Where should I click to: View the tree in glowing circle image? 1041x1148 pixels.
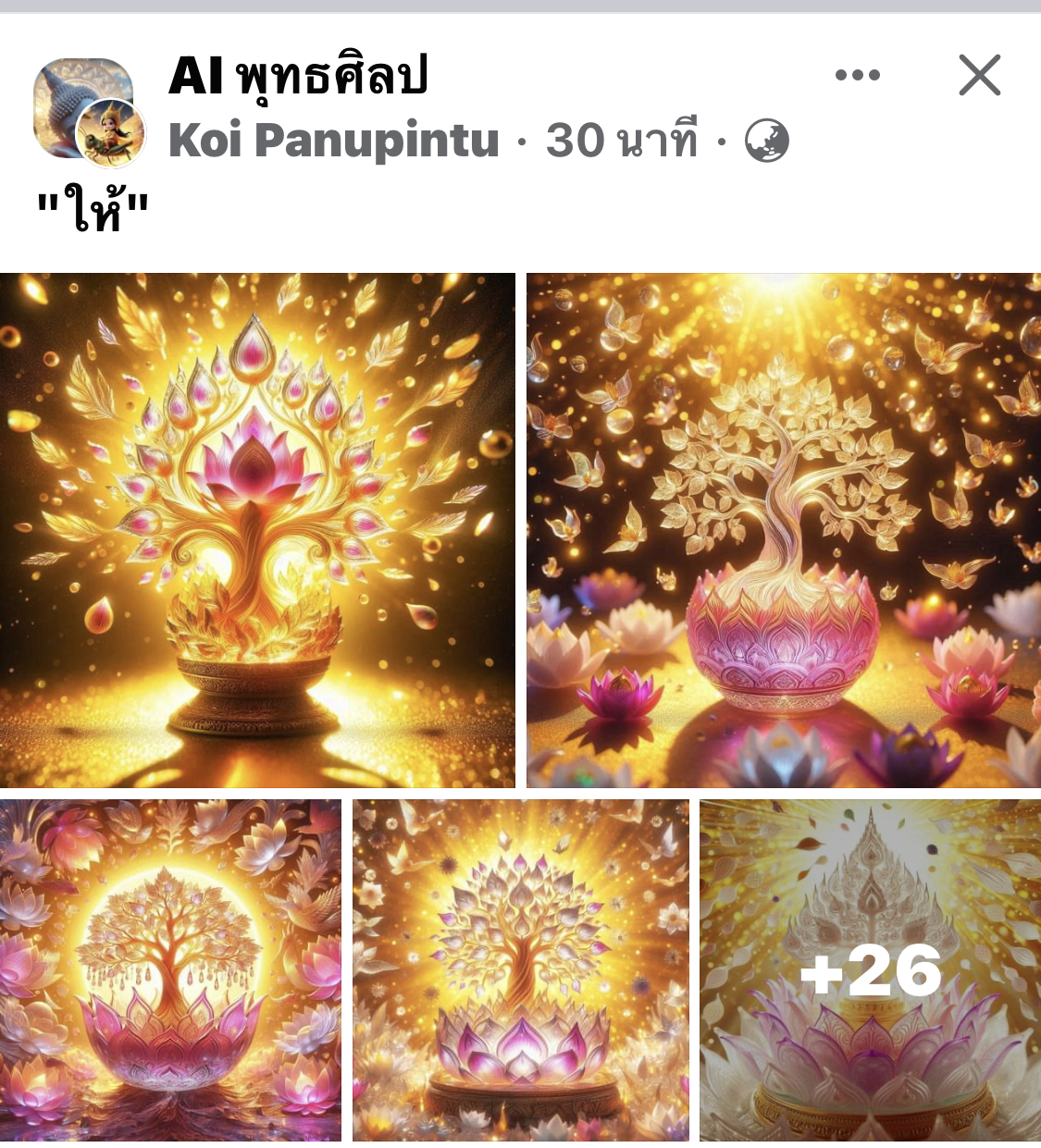170,971
